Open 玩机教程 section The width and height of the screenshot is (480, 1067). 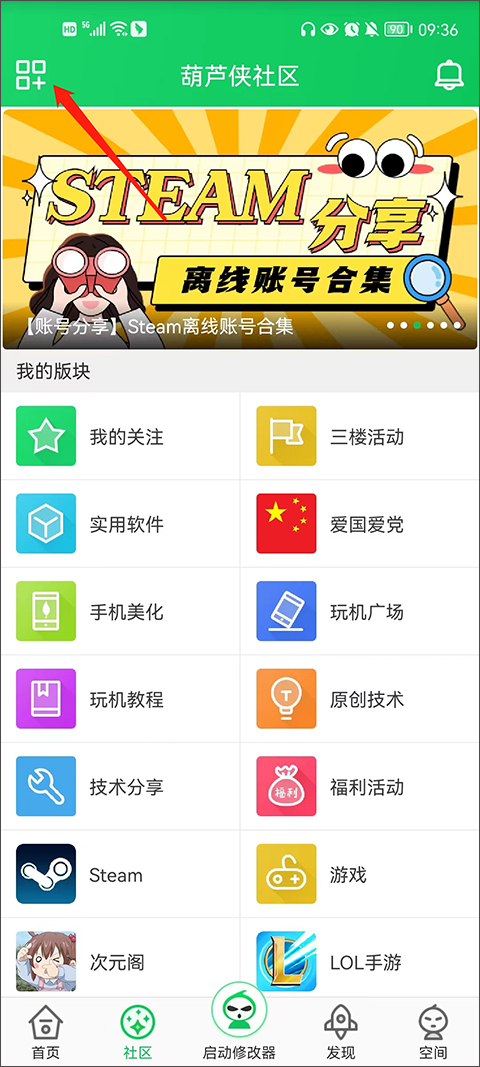pos(120,699)
